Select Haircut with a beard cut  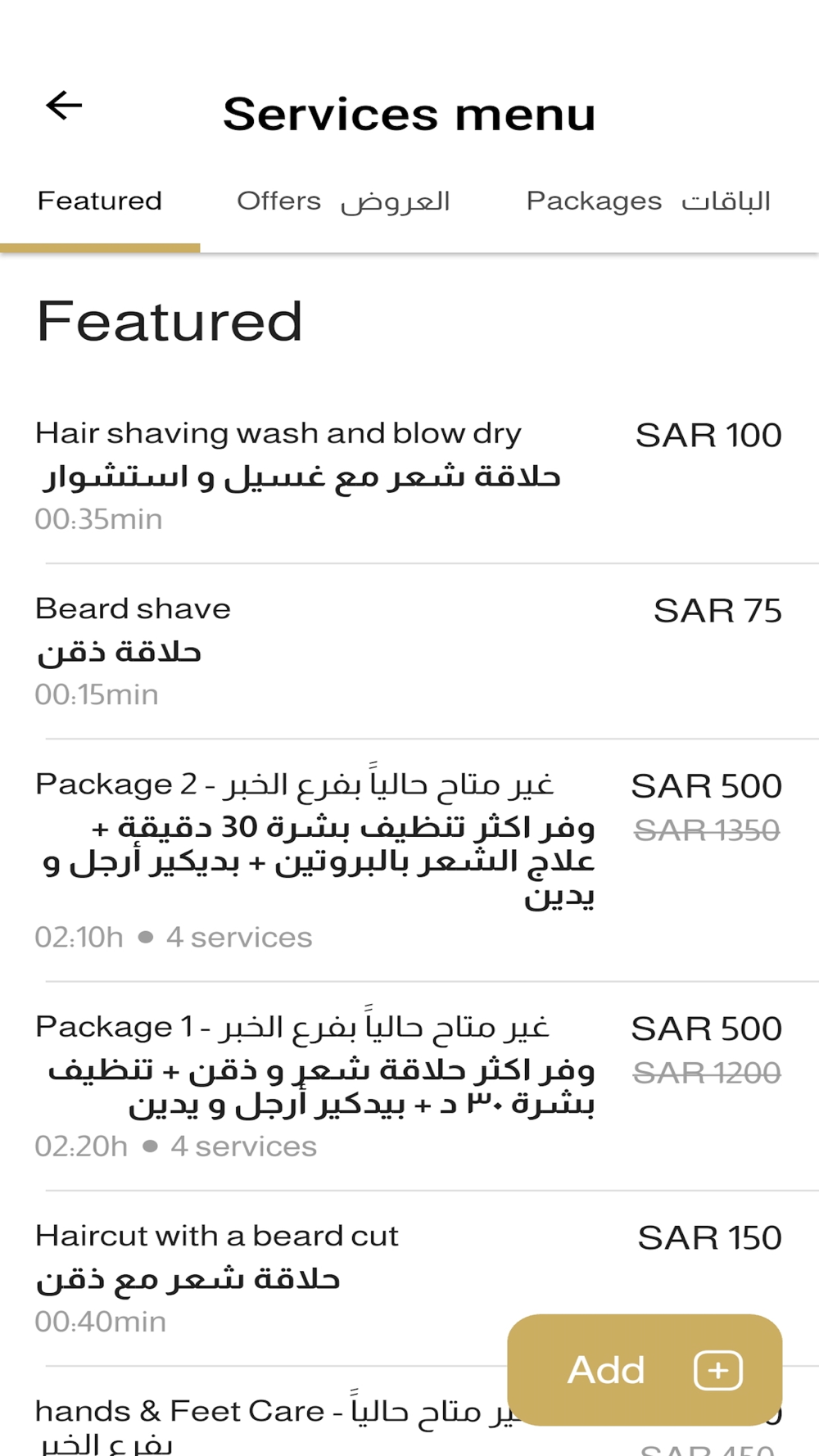click(409, 1278)
